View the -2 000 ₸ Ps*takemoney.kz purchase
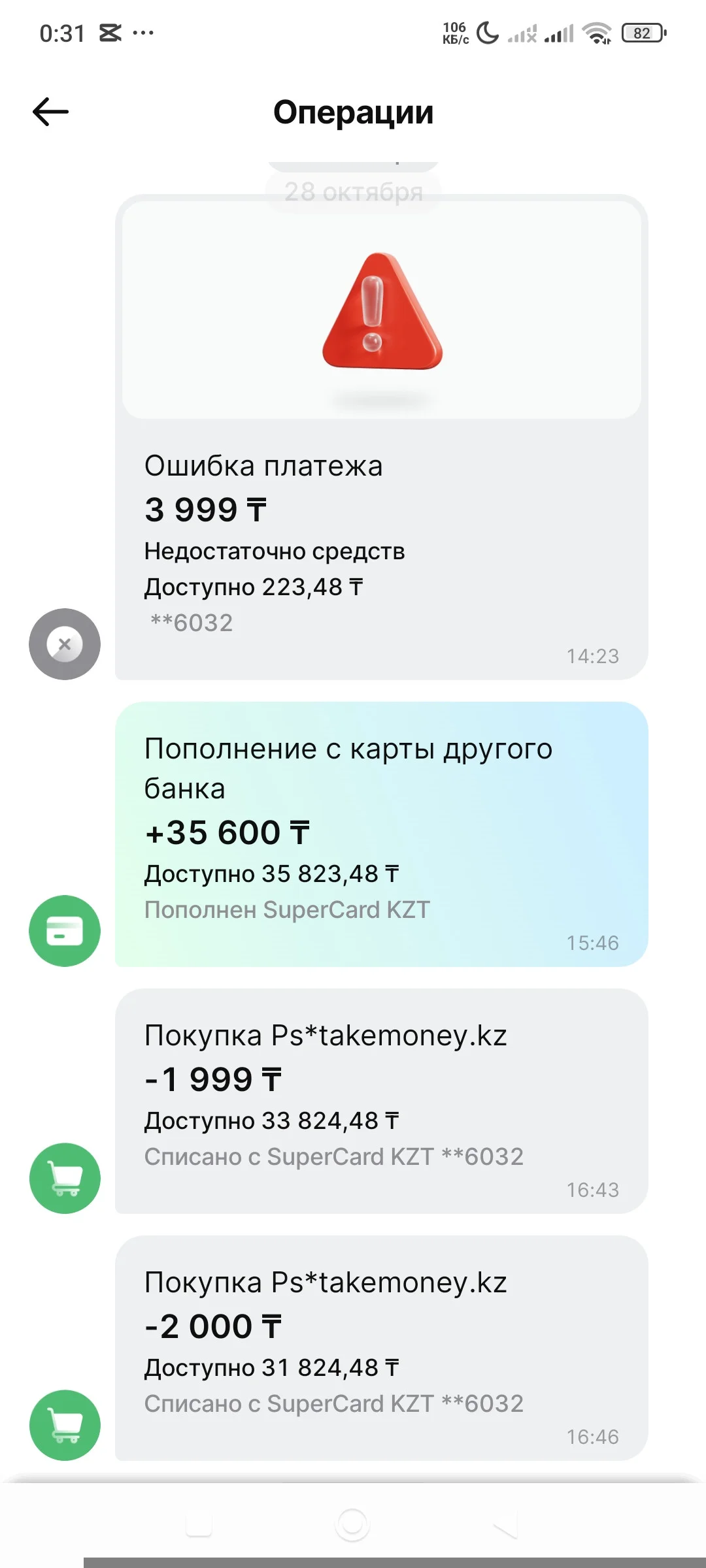 (381, 1348)
